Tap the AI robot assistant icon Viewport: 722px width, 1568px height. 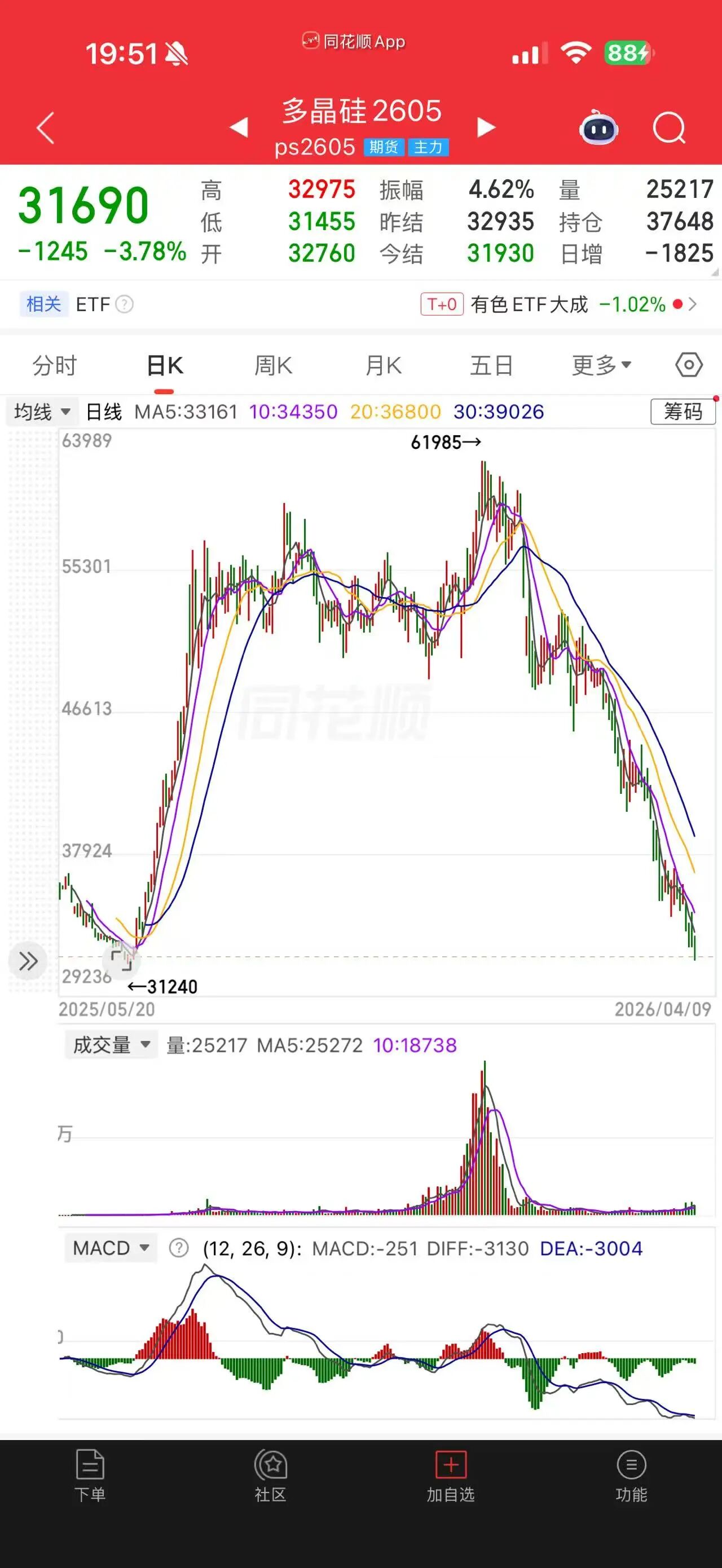click(x=598, y=127)
